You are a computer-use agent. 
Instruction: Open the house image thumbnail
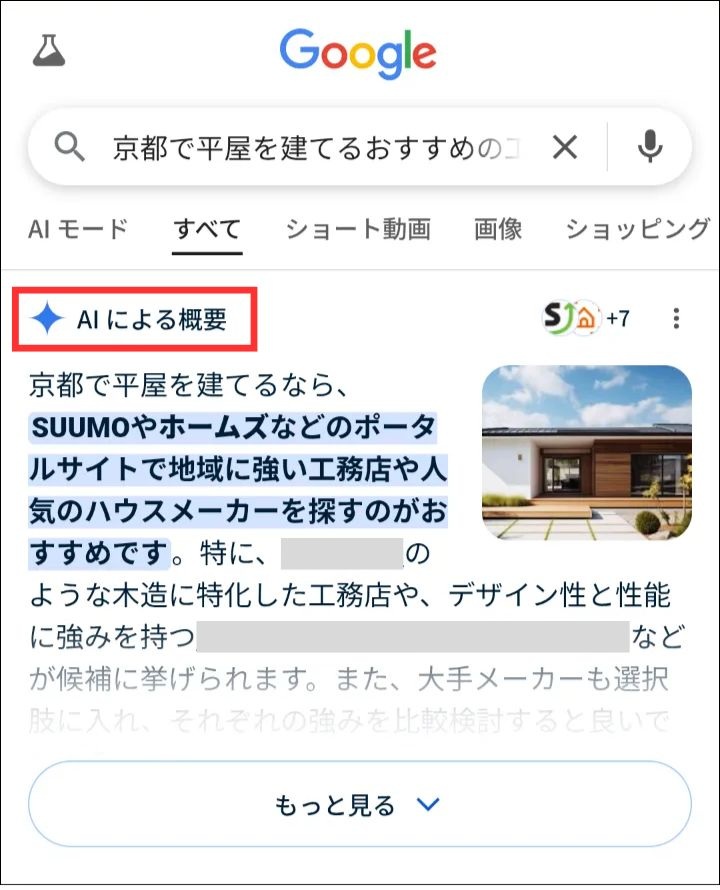(x=586, y=452)
